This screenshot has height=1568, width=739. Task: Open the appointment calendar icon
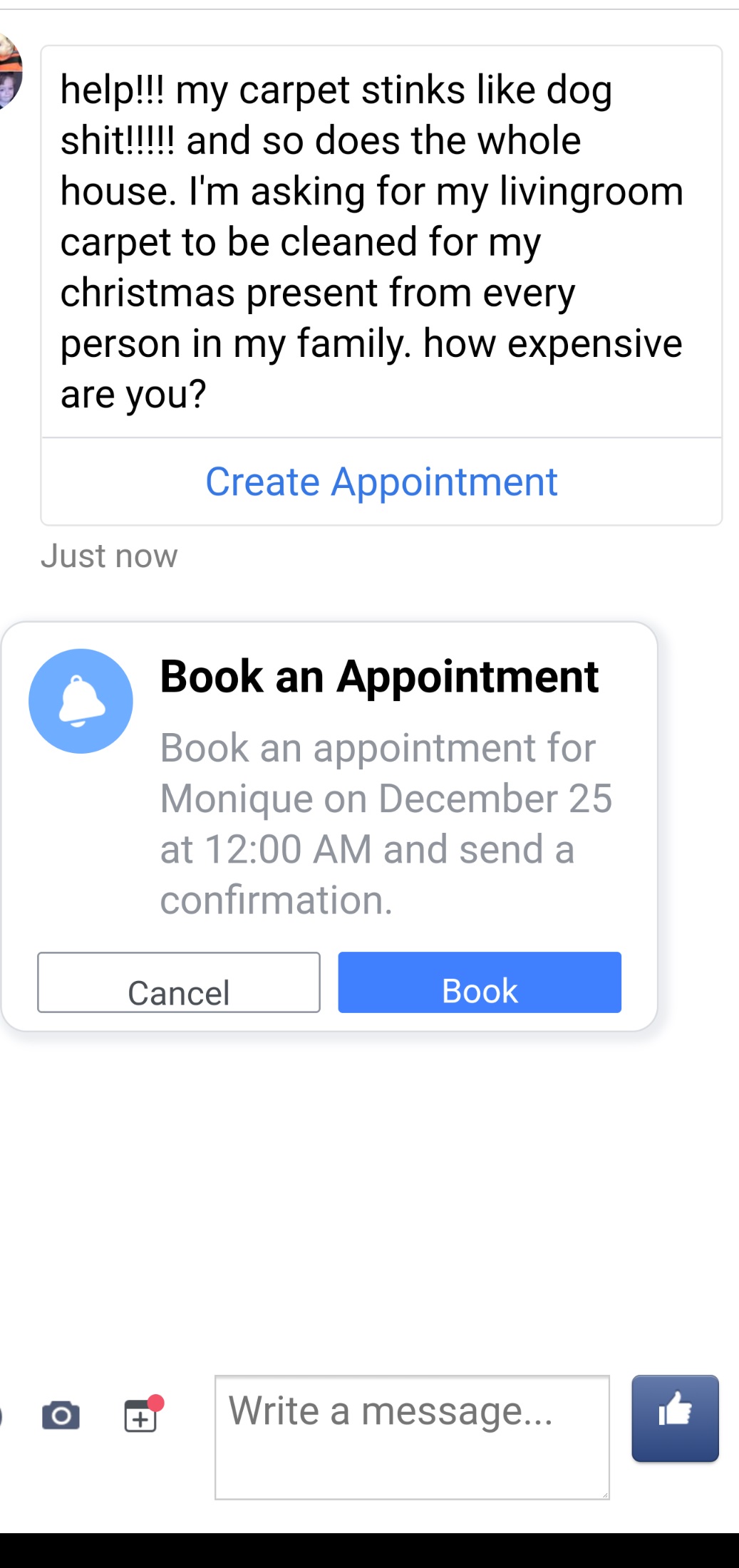[x=141, y=1415]
